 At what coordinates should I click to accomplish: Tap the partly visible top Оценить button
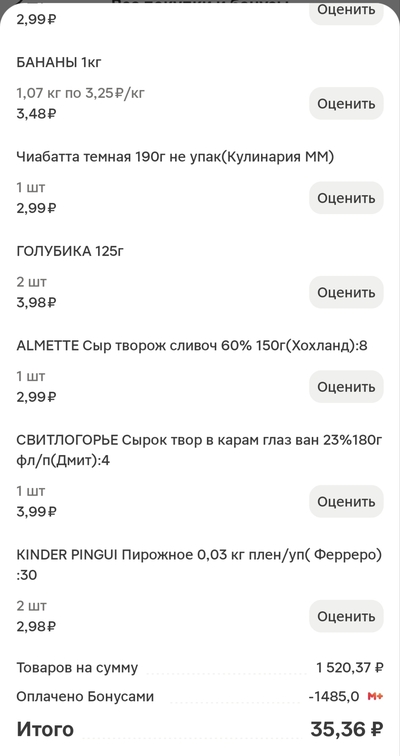pyautogui.click(x=346, y=13)
